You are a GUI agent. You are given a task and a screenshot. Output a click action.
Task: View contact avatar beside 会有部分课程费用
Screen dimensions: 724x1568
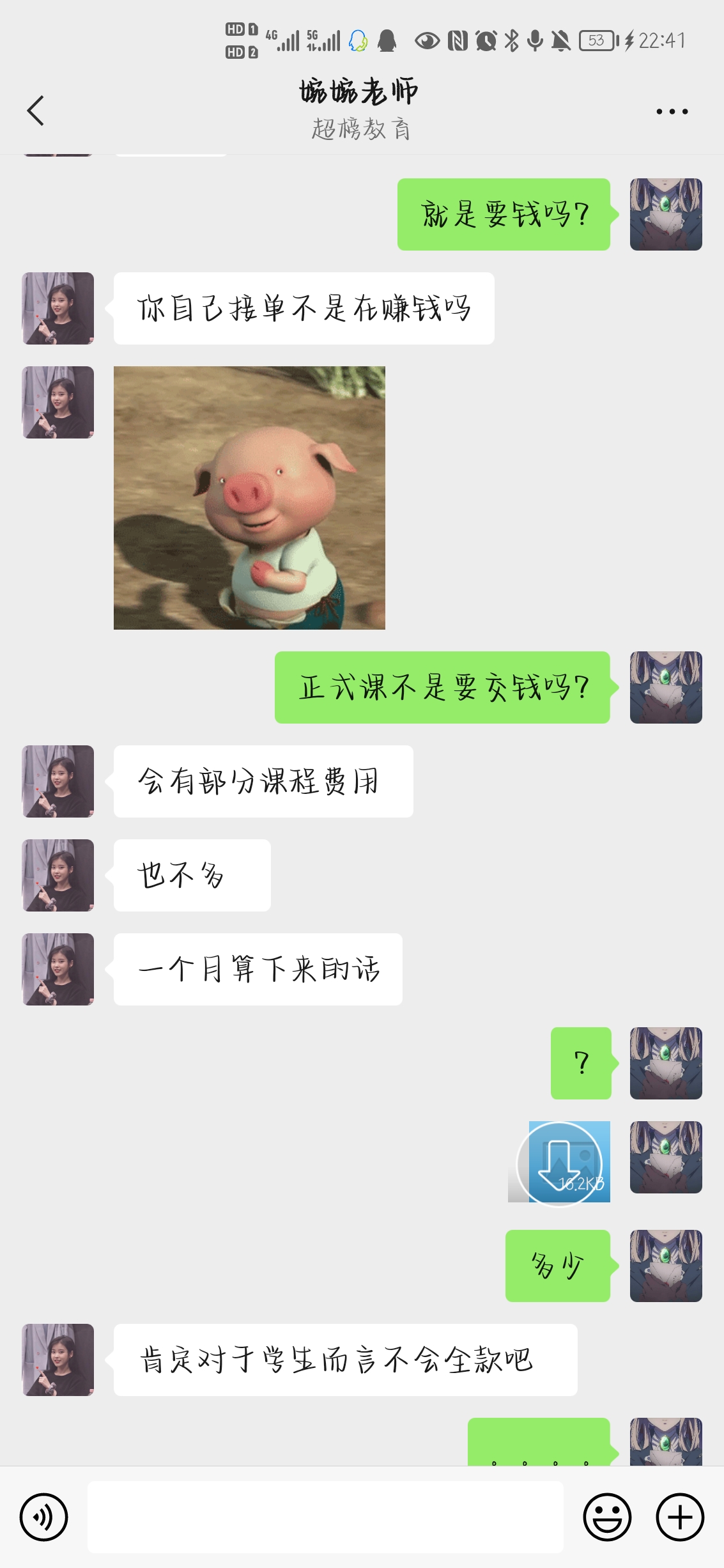pyautogui.click(x=58, y=781)
